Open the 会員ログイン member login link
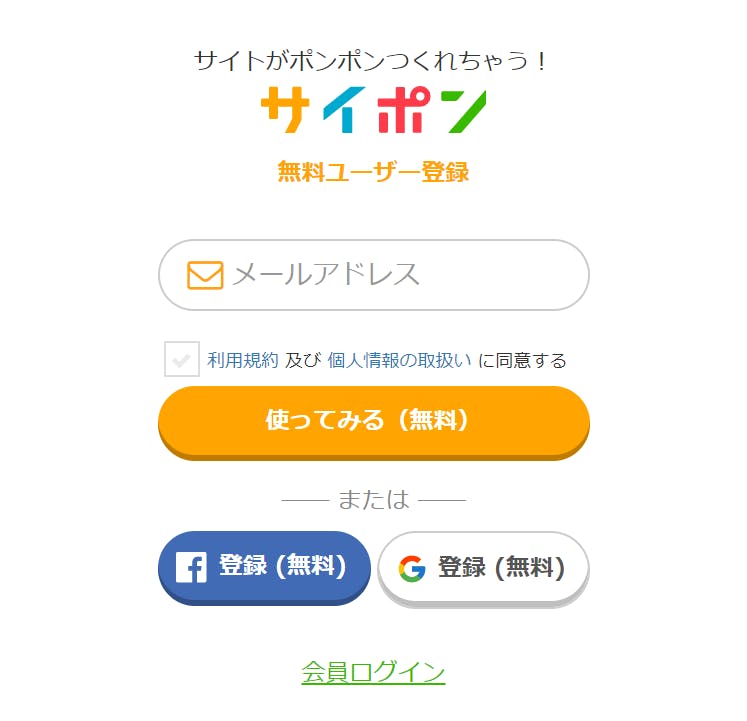Screen dimensions: 747x721 coord(373,672)
